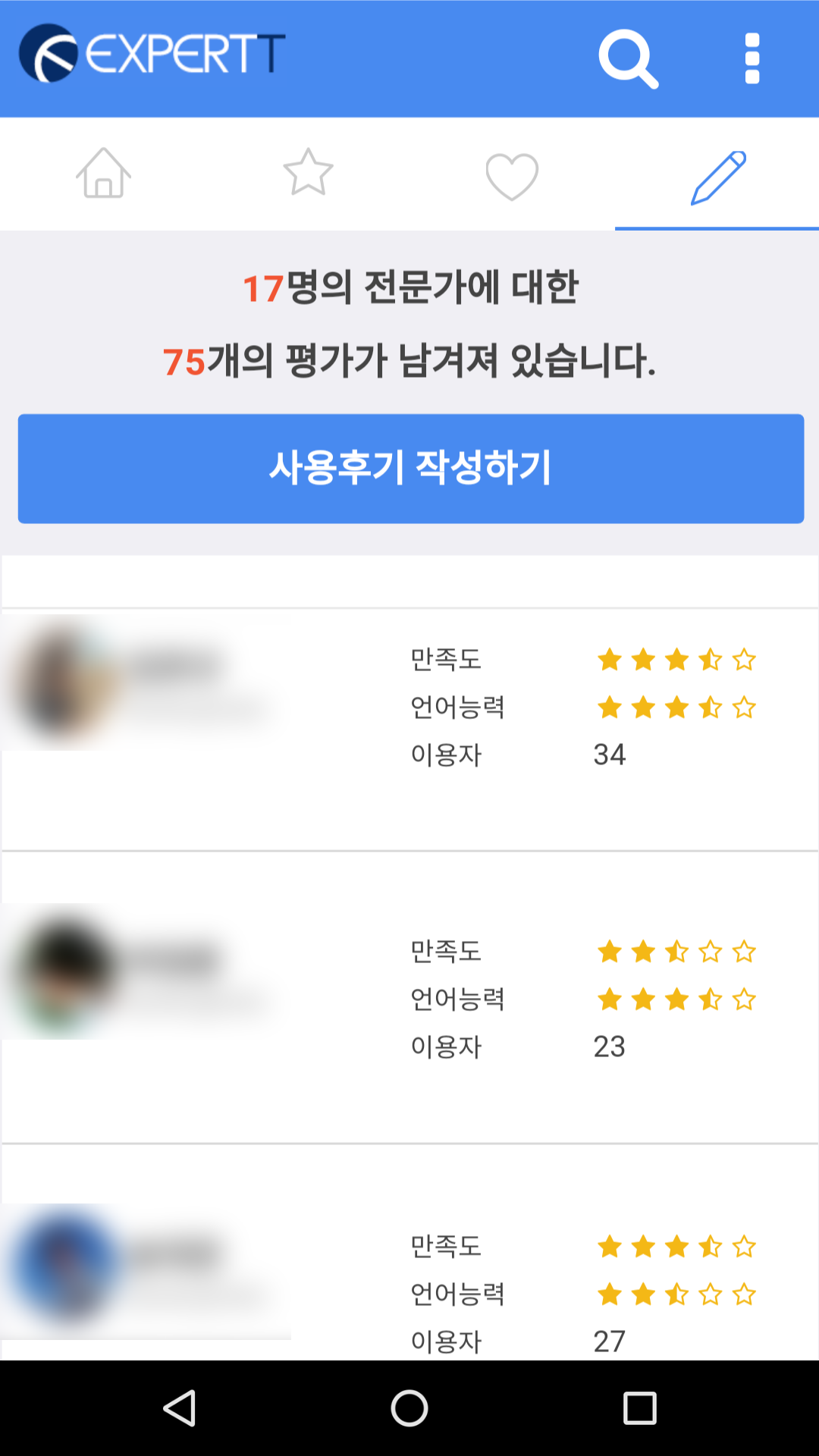Image resolution: width=819 pixels, height=1456 pixels.
Task: Open the overflow menu
Action: click(x=752, y=58)
